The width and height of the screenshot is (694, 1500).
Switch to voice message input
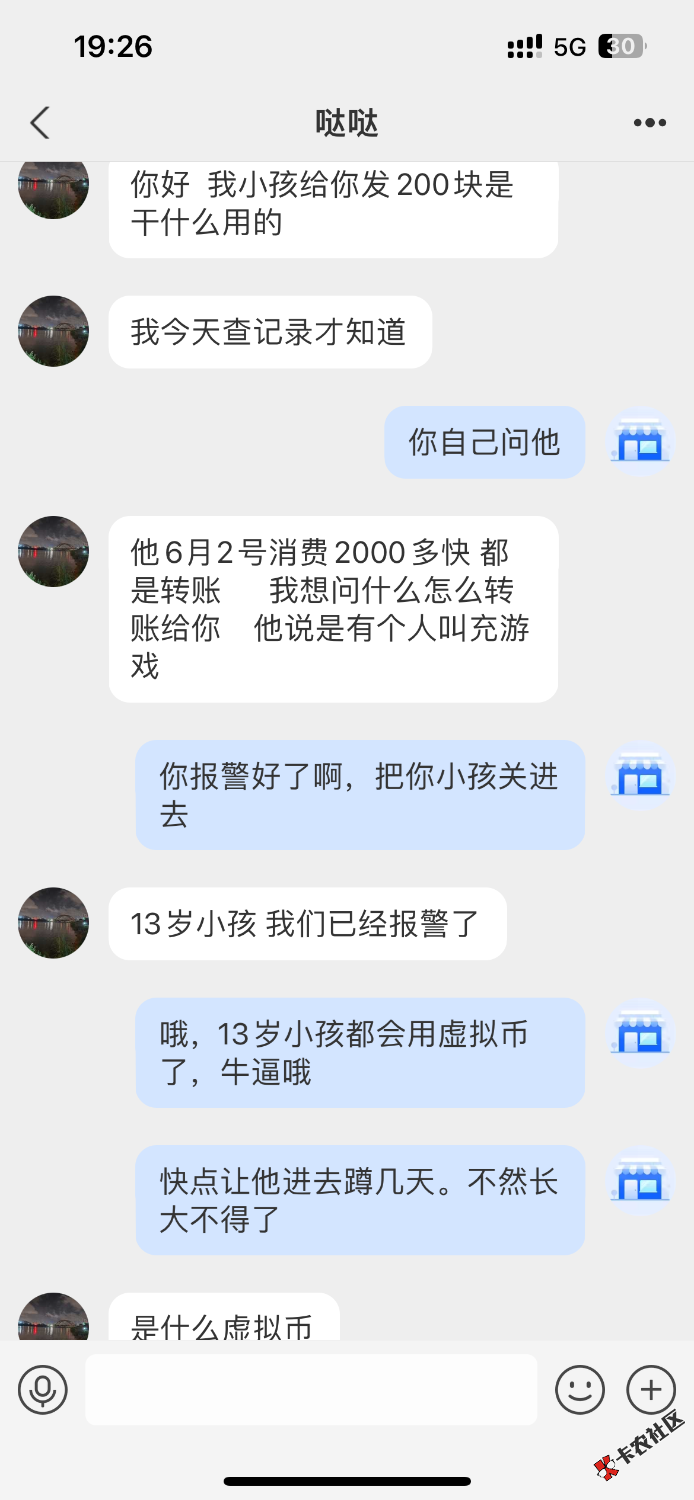43,1389
